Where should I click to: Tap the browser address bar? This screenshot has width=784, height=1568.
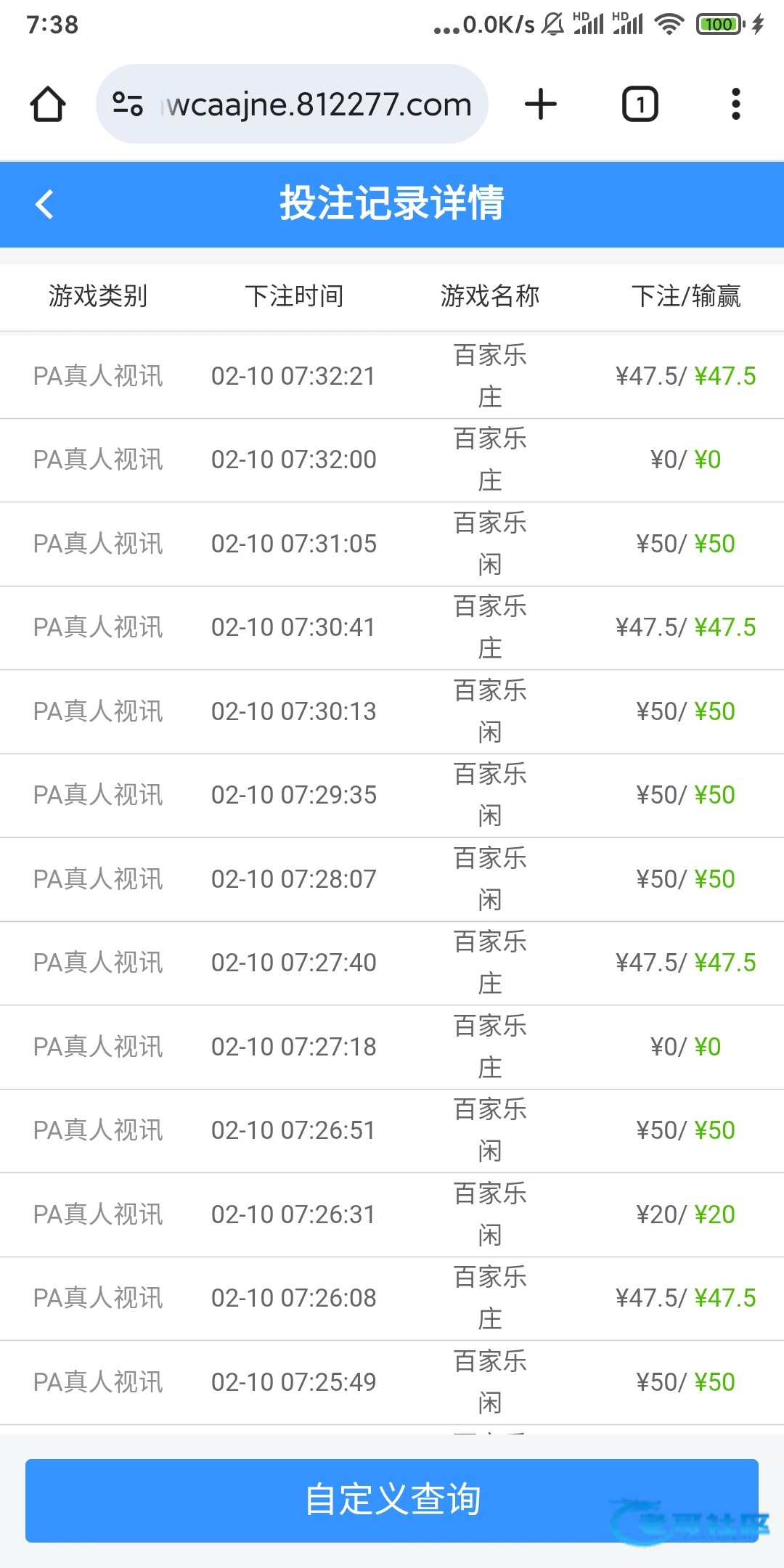pyautogui.click(x=319, y=105)
